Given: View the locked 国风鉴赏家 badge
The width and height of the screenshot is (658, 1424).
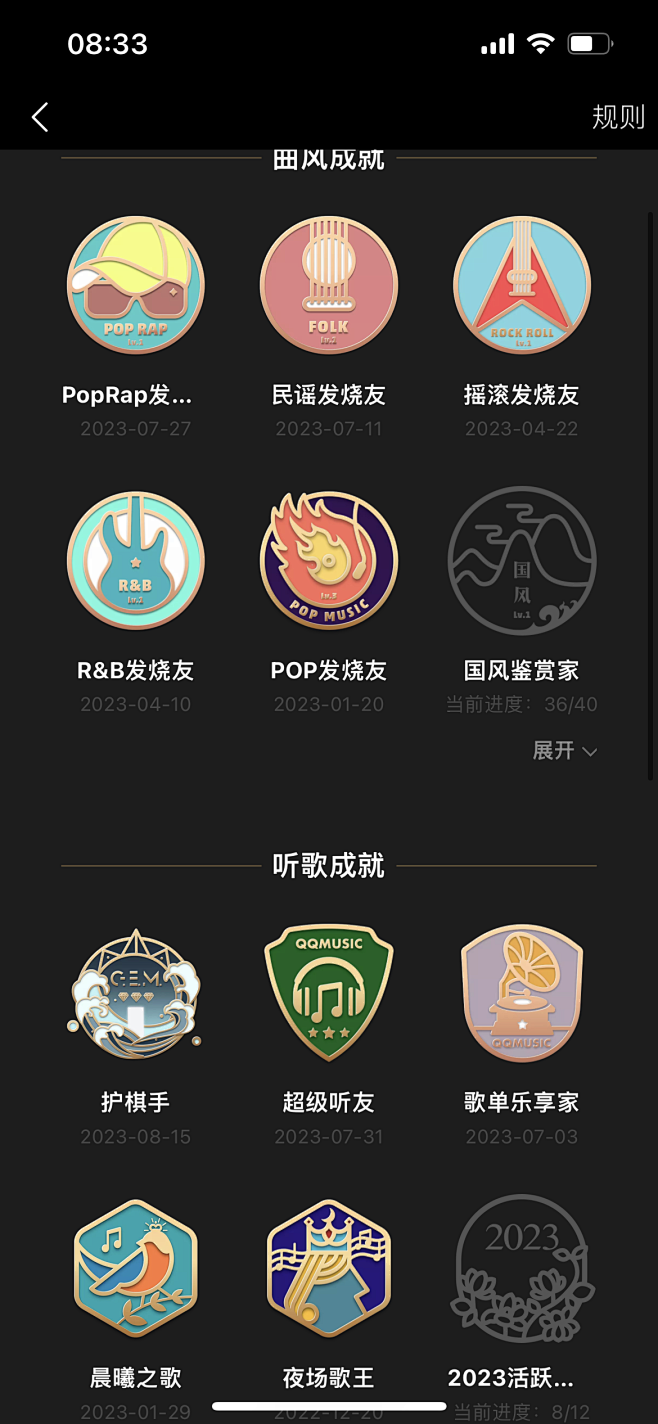Looking at the screenshot, I should click(522, 561).
